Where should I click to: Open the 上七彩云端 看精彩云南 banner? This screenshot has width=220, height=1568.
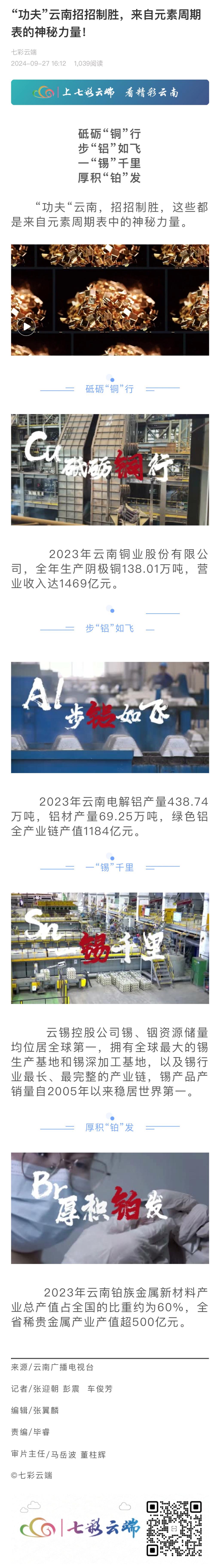110,92
